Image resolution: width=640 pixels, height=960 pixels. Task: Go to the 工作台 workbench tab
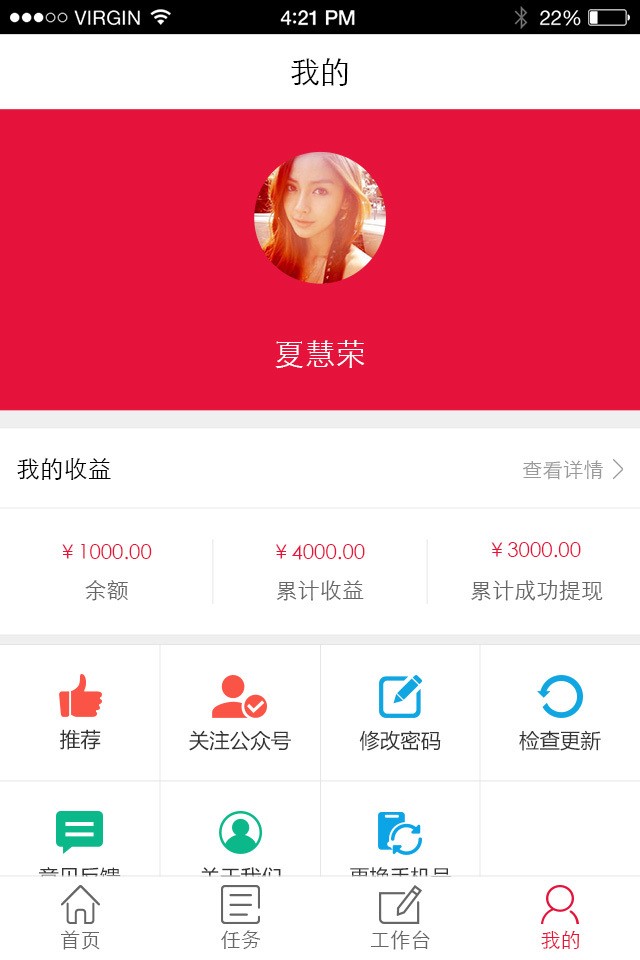(x=400, y=918)
